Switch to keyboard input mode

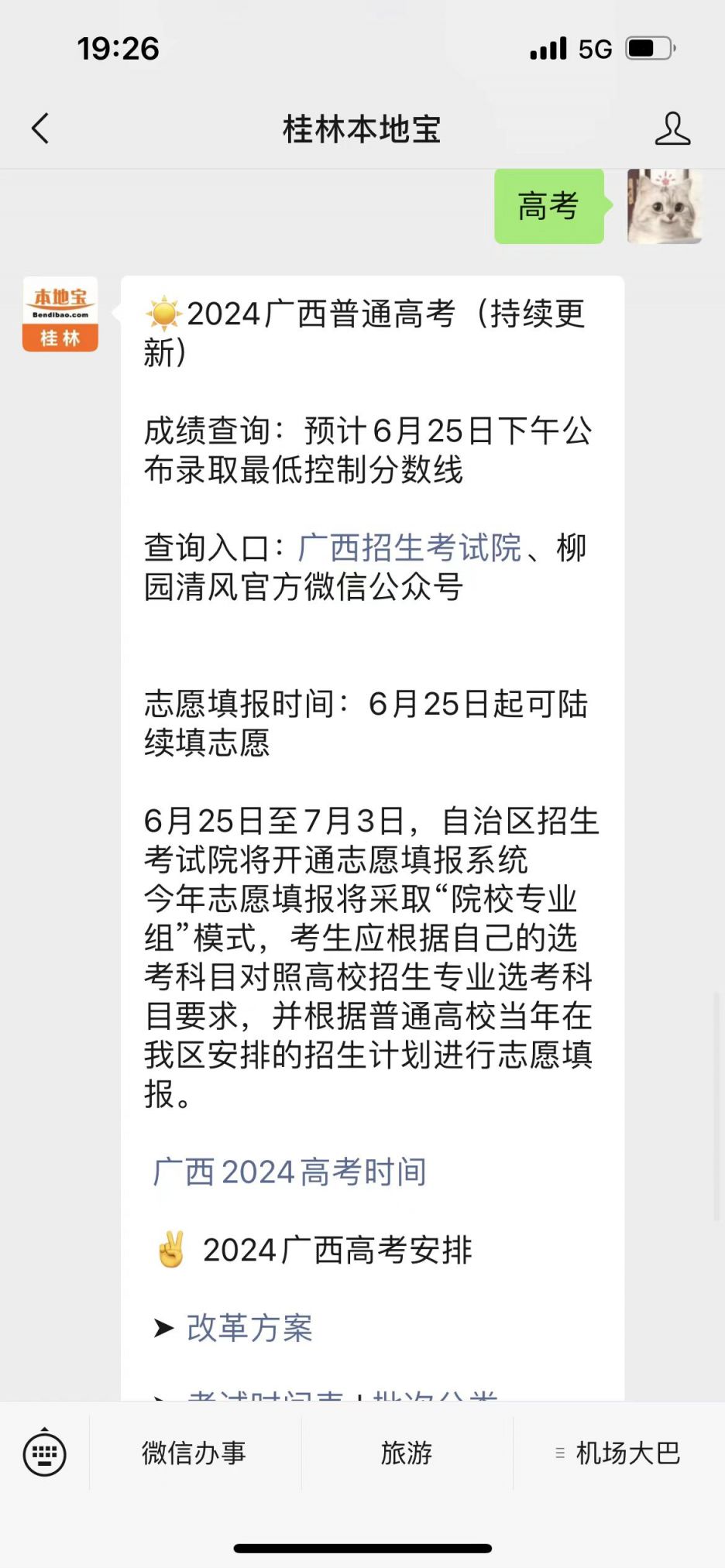click(x=45, y=1454)
